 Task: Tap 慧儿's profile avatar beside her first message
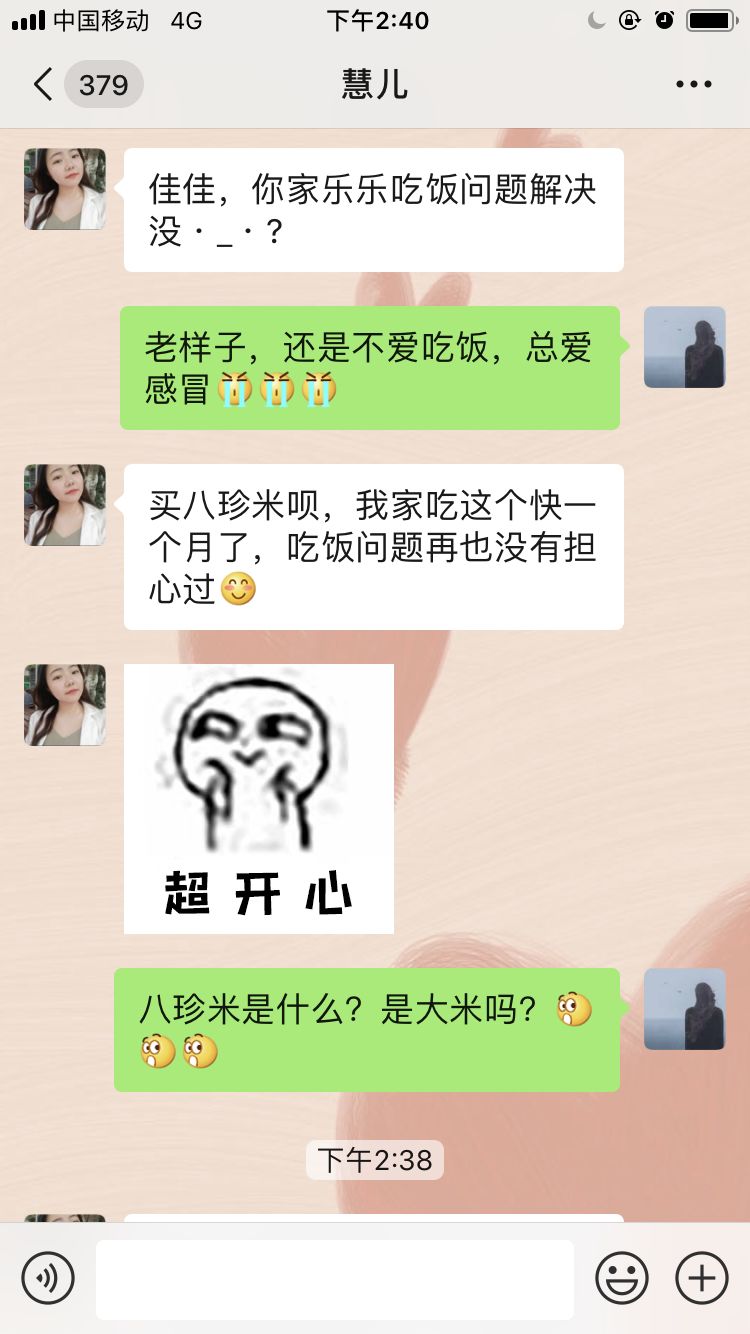(64, 186)
